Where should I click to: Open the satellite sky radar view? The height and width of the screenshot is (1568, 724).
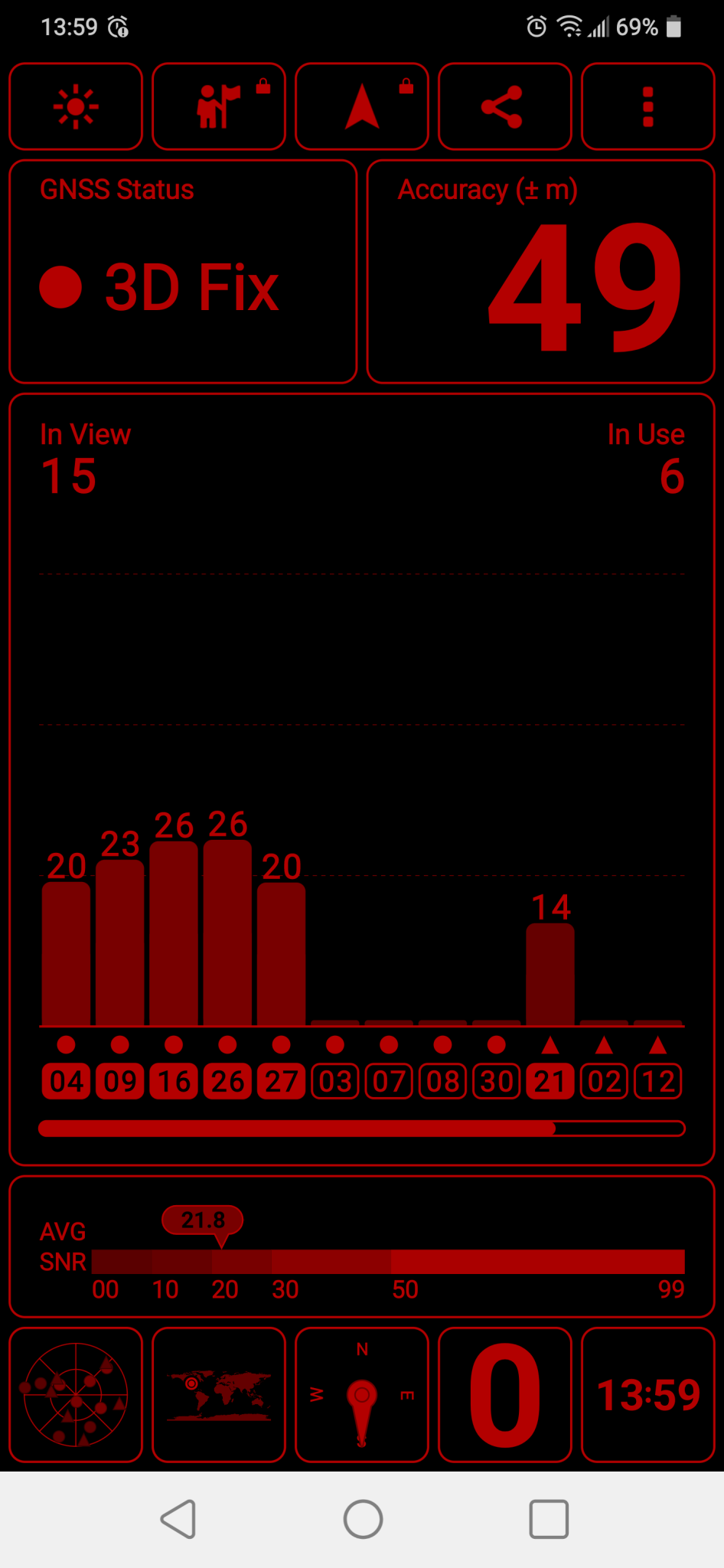click(x=76, y=1394)
